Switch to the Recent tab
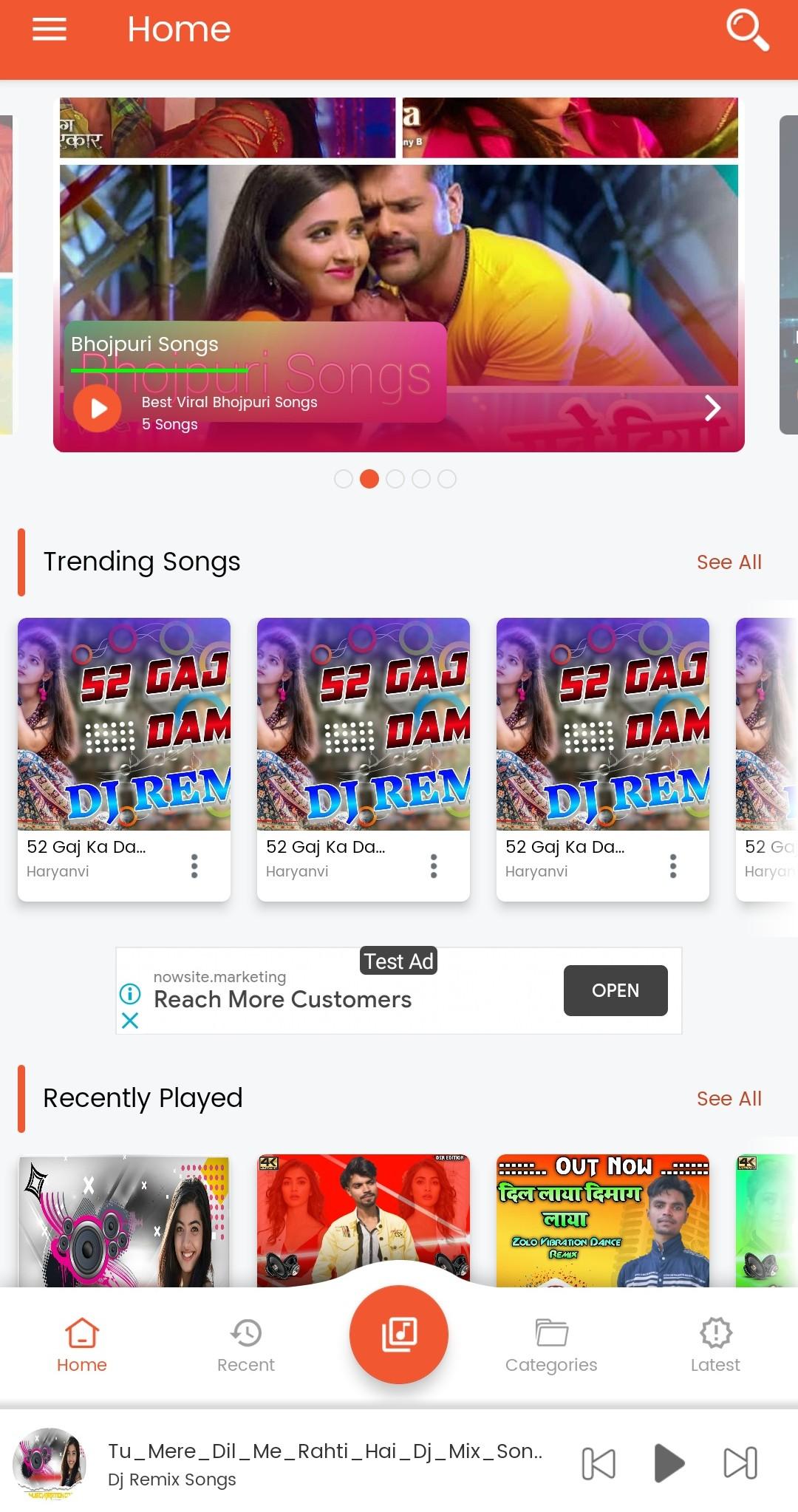798x1512 pixels. coord(245,1345)
